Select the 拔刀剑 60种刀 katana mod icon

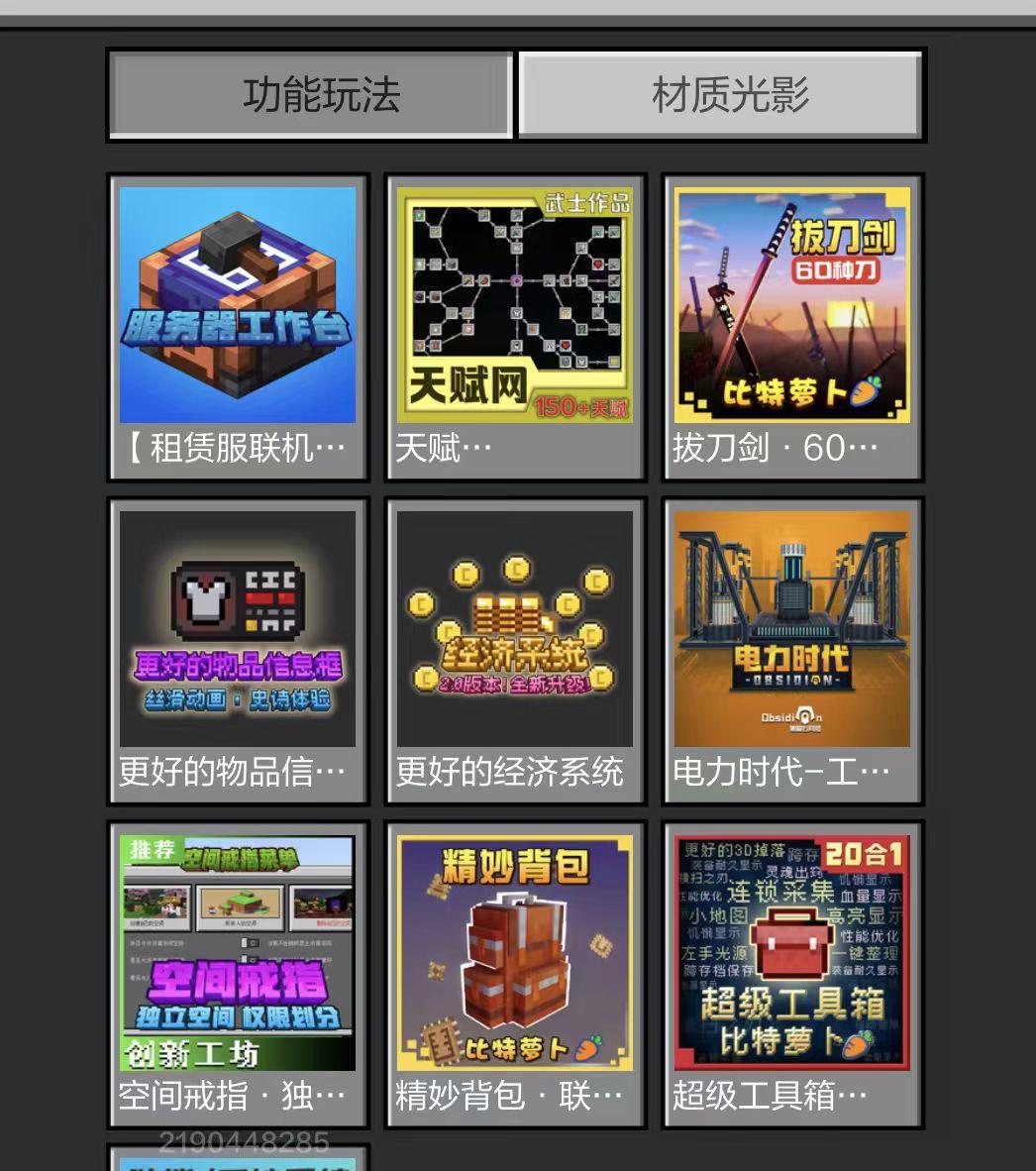792,302
